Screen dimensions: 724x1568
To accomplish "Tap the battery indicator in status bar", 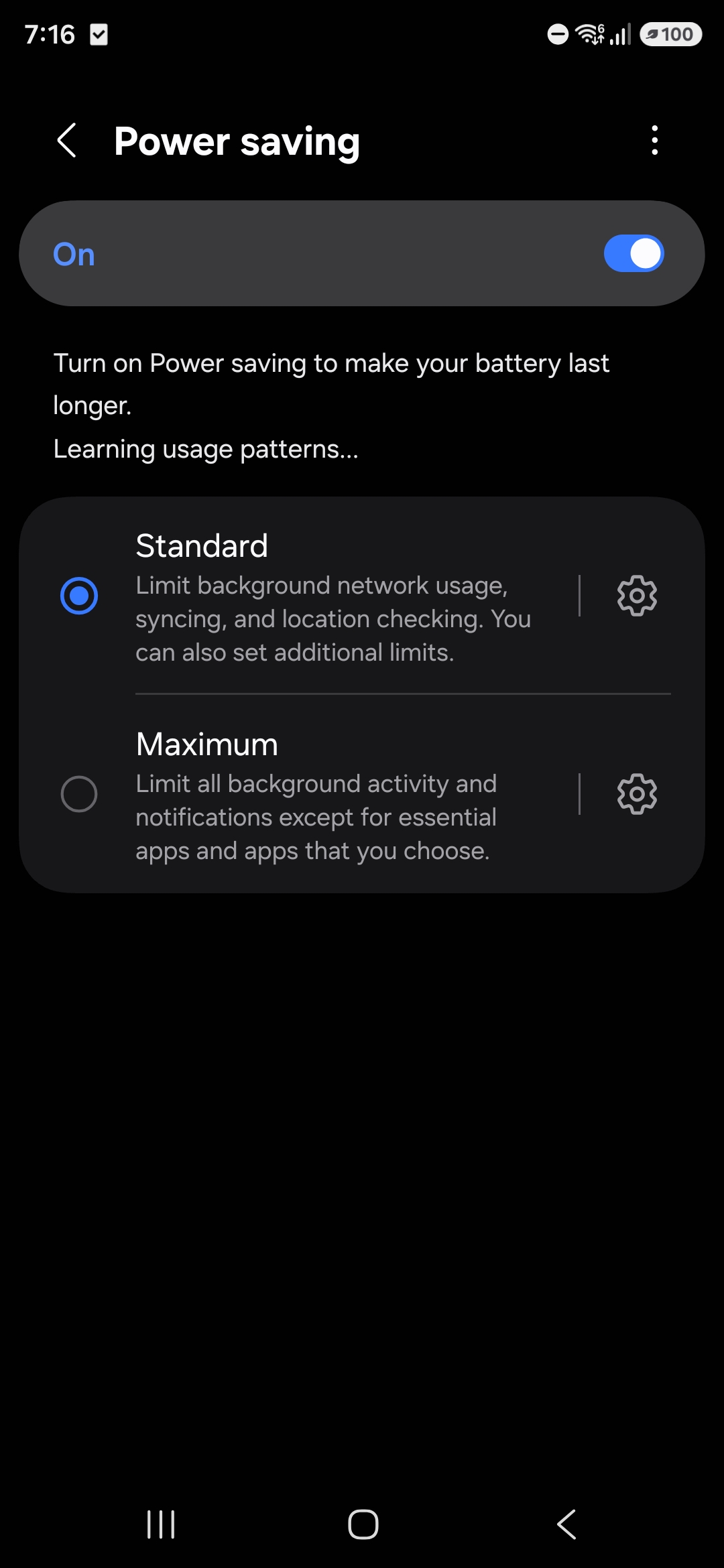I will pos(670,34).
